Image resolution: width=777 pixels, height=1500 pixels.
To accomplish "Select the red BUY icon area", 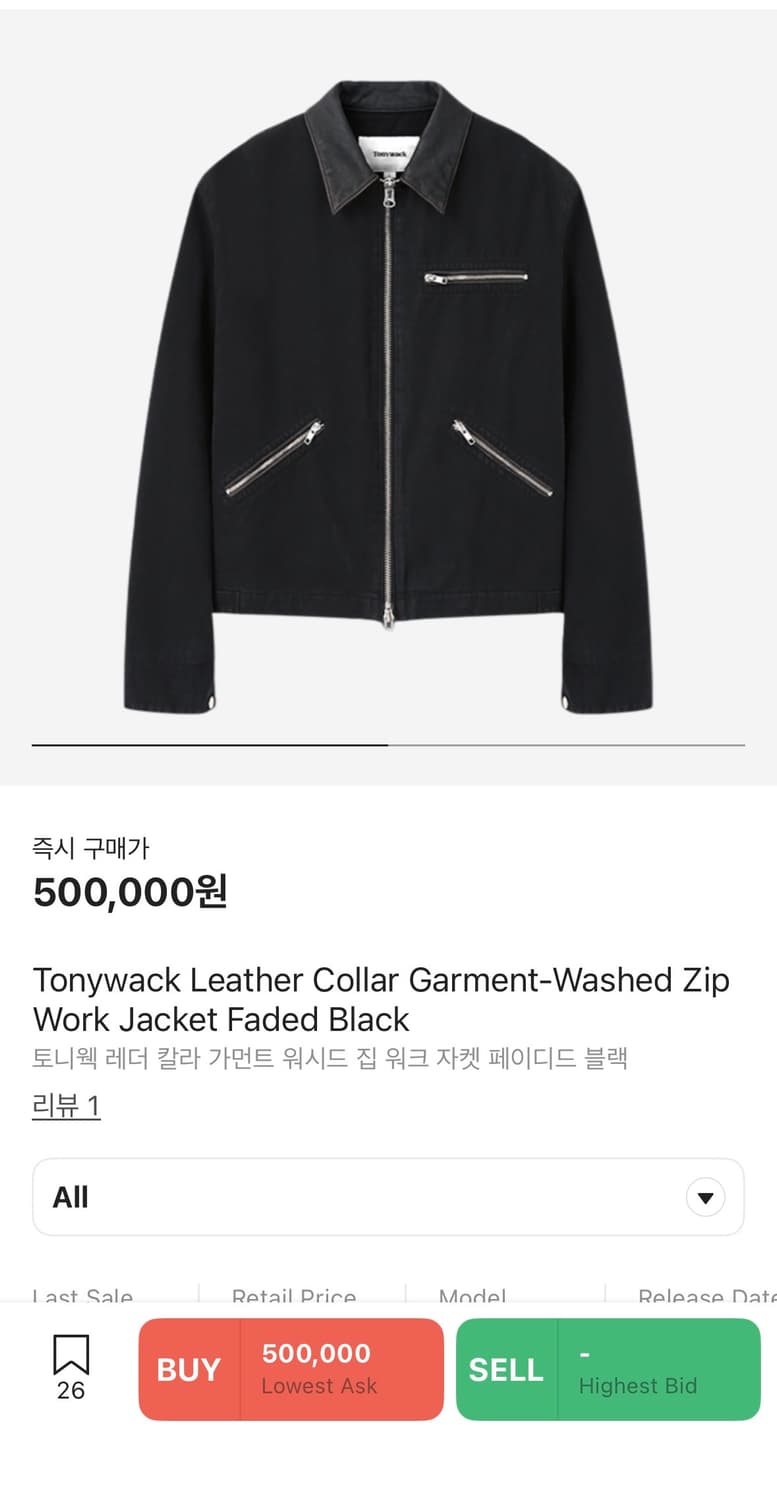I will (186, 1370).
